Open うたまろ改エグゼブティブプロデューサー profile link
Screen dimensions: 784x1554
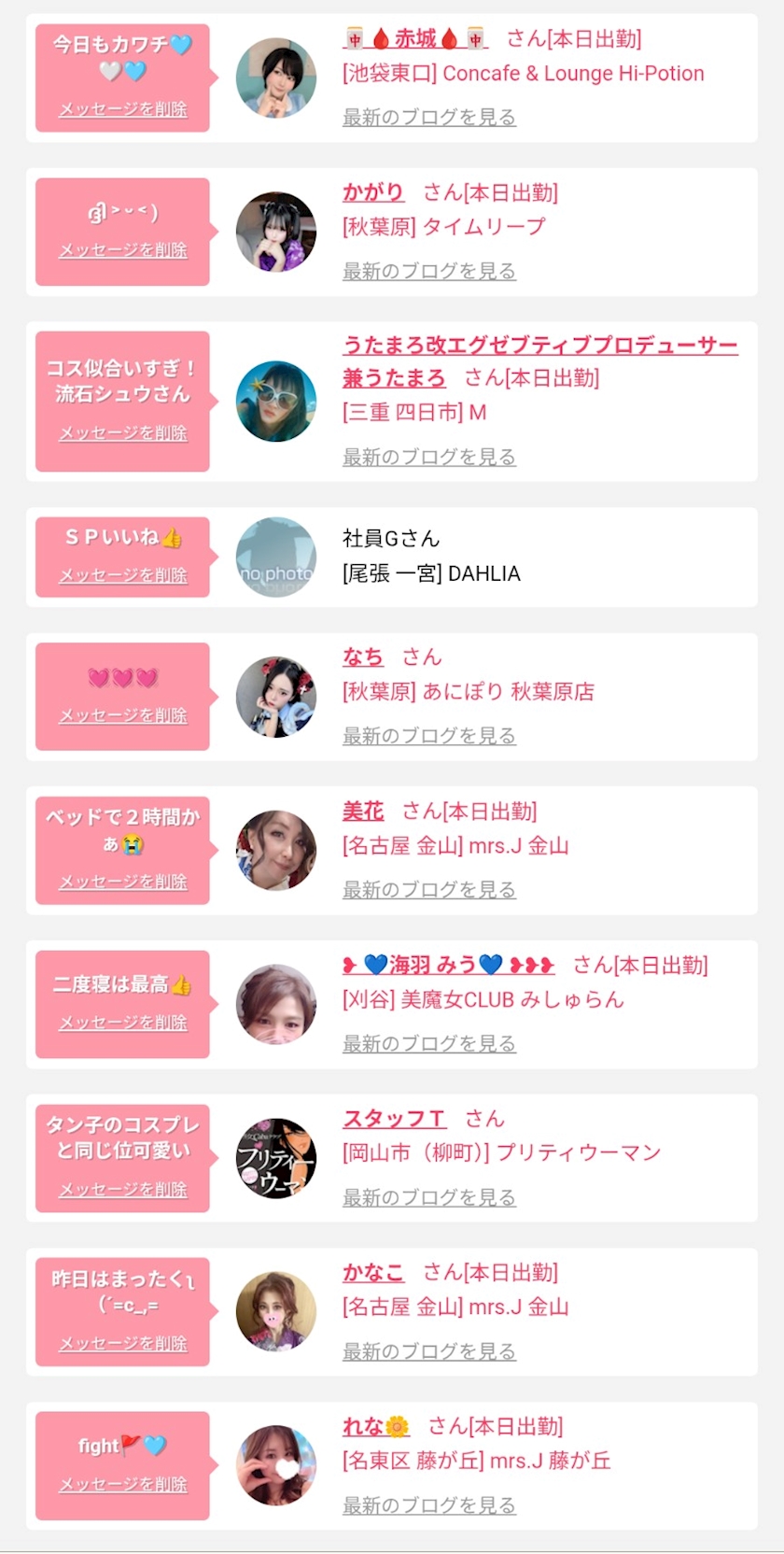(x=539, y=346)
